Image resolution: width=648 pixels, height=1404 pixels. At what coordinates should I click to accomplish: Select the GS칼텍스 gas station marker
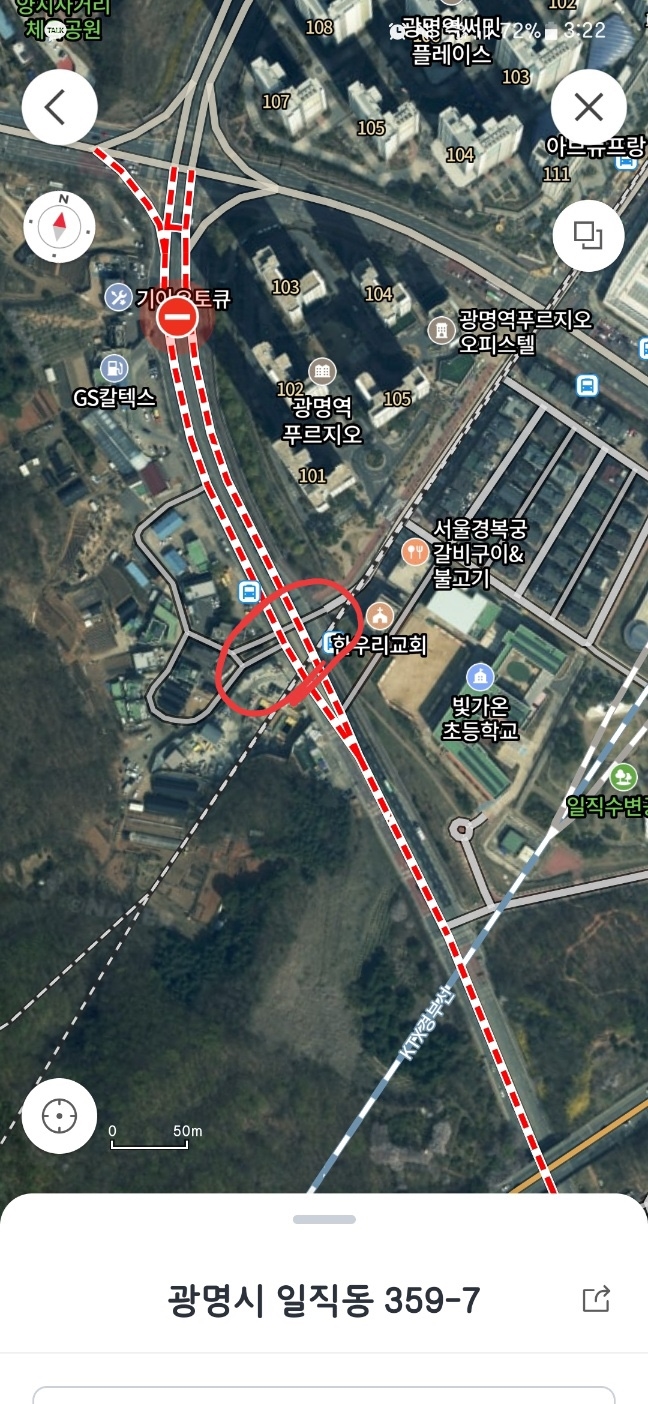point(116,368)
